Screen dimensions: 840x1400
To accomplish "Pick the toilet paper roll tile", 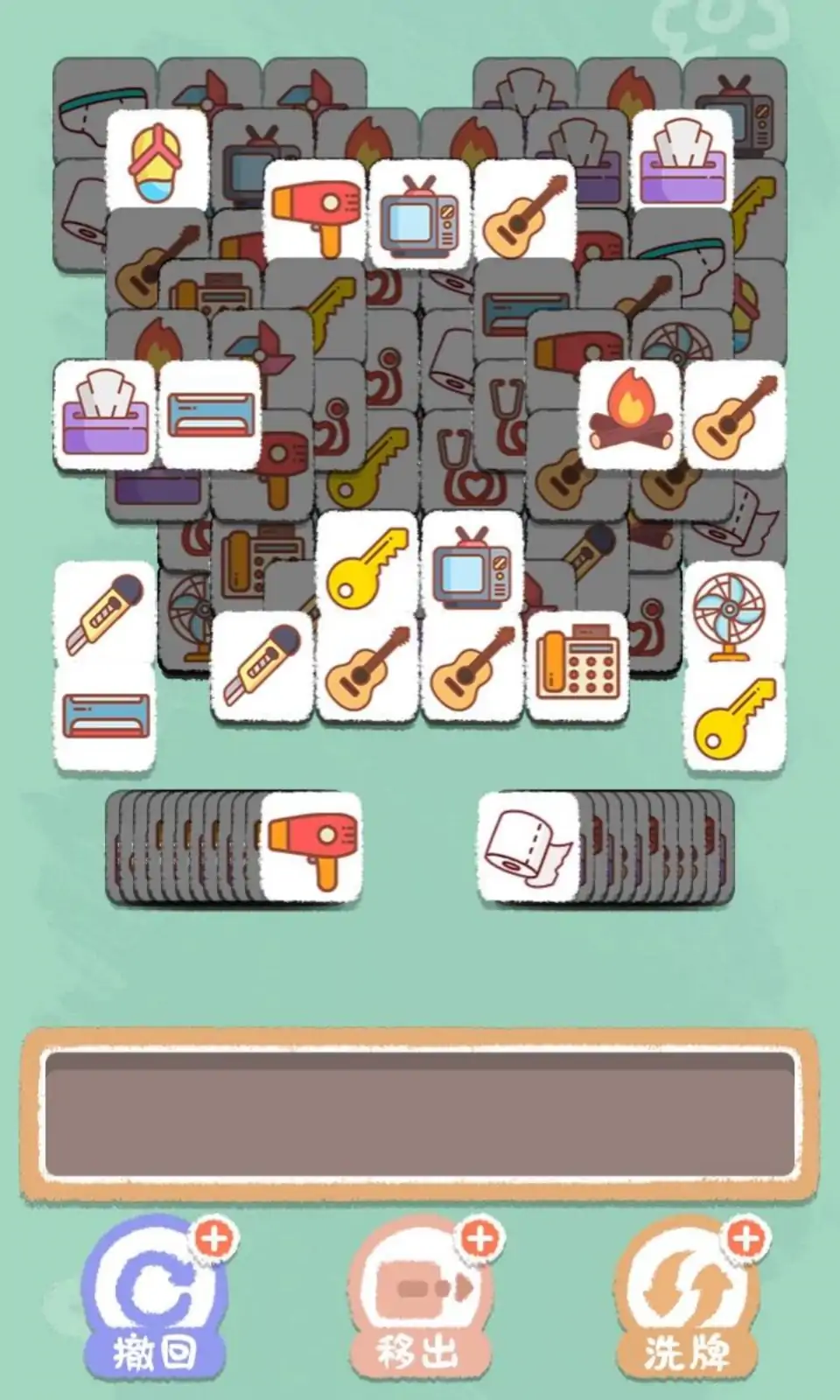I will coord(528,845).
